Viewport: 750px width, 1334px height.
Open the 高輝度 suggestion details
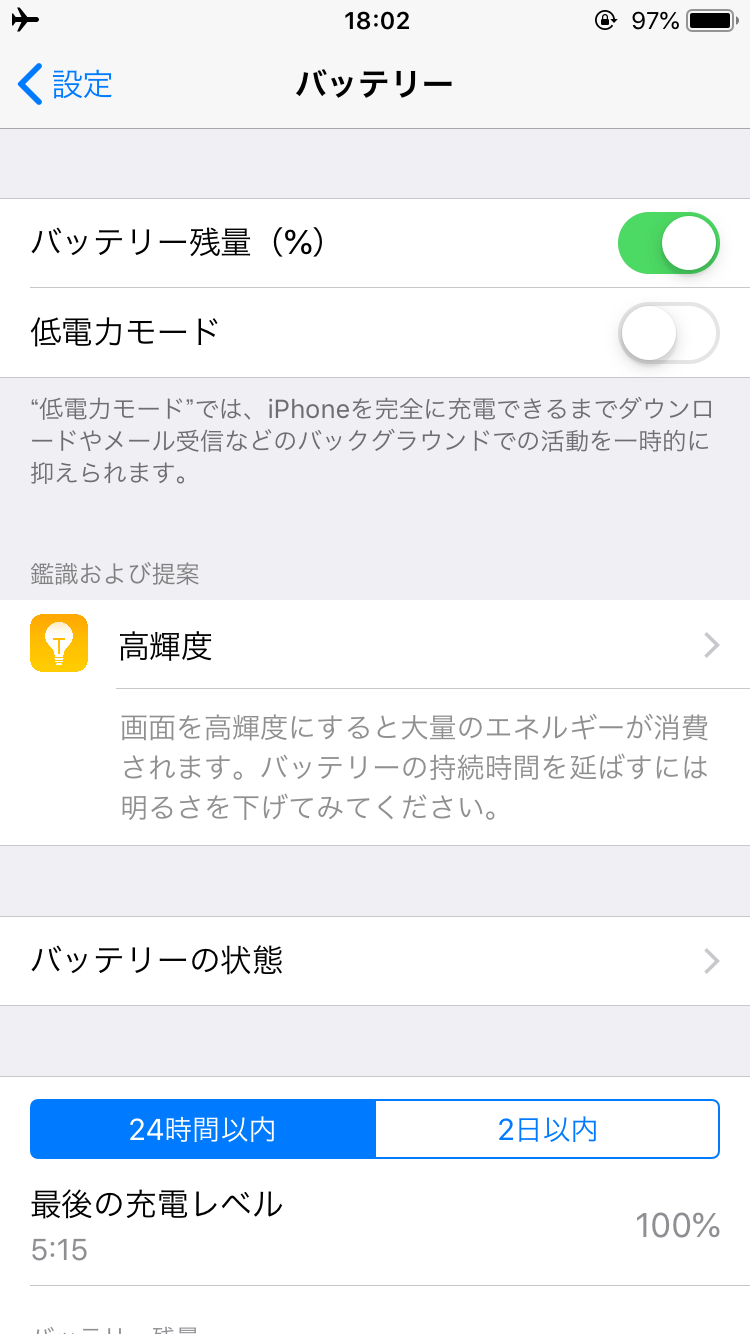[375, 644]
